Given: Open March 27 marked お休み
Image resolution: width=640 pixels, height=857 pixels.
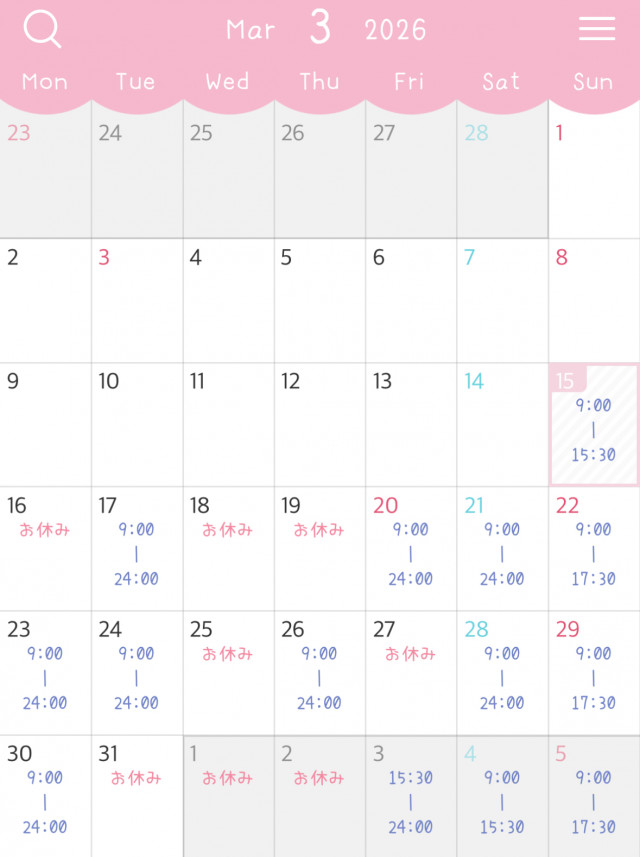Looking at the screenshot, I should 411,672.
